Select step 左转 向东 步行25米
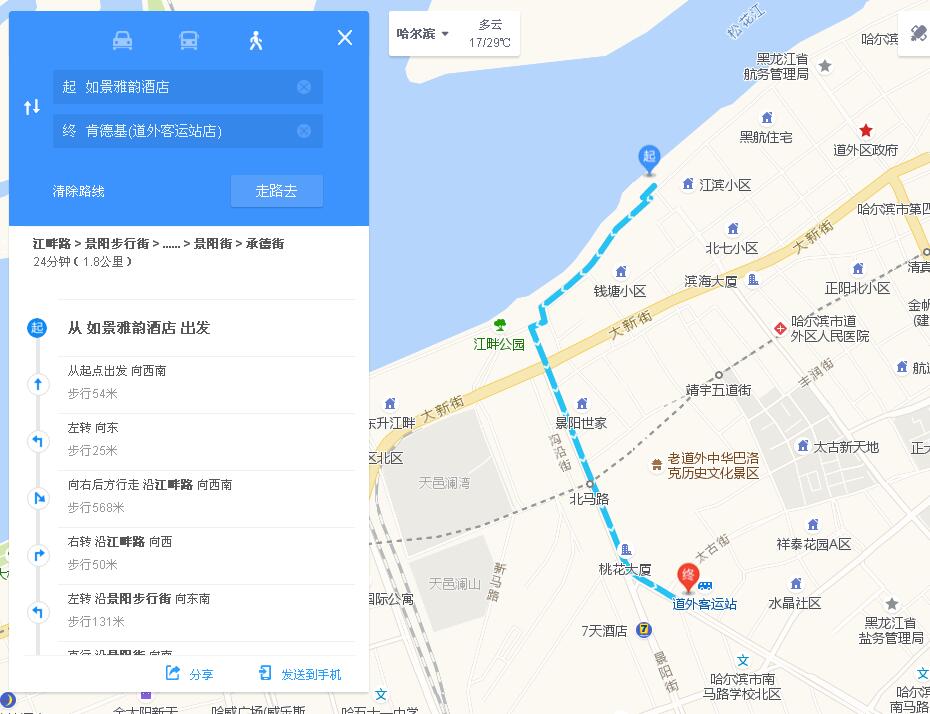Image resolution: width=930 pixels, height=714 pixels. click(150, 438)
